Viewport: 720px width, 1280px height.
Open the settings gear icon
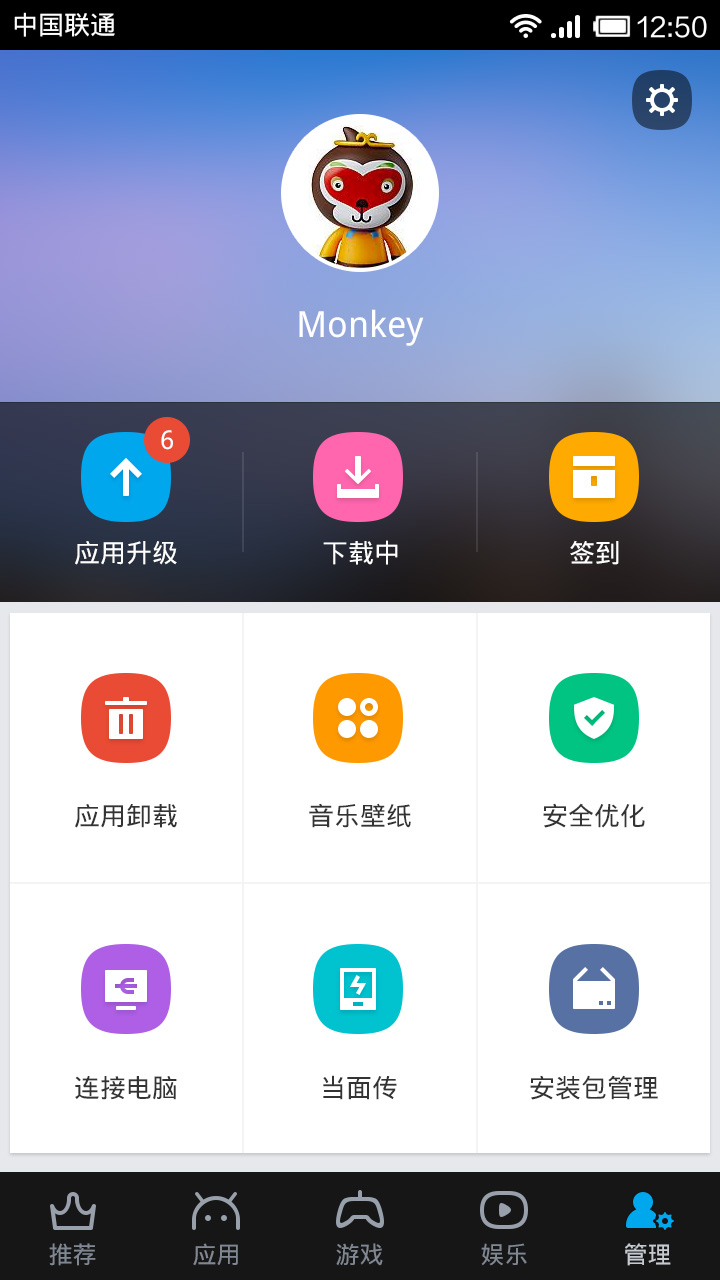pos(660,99)
